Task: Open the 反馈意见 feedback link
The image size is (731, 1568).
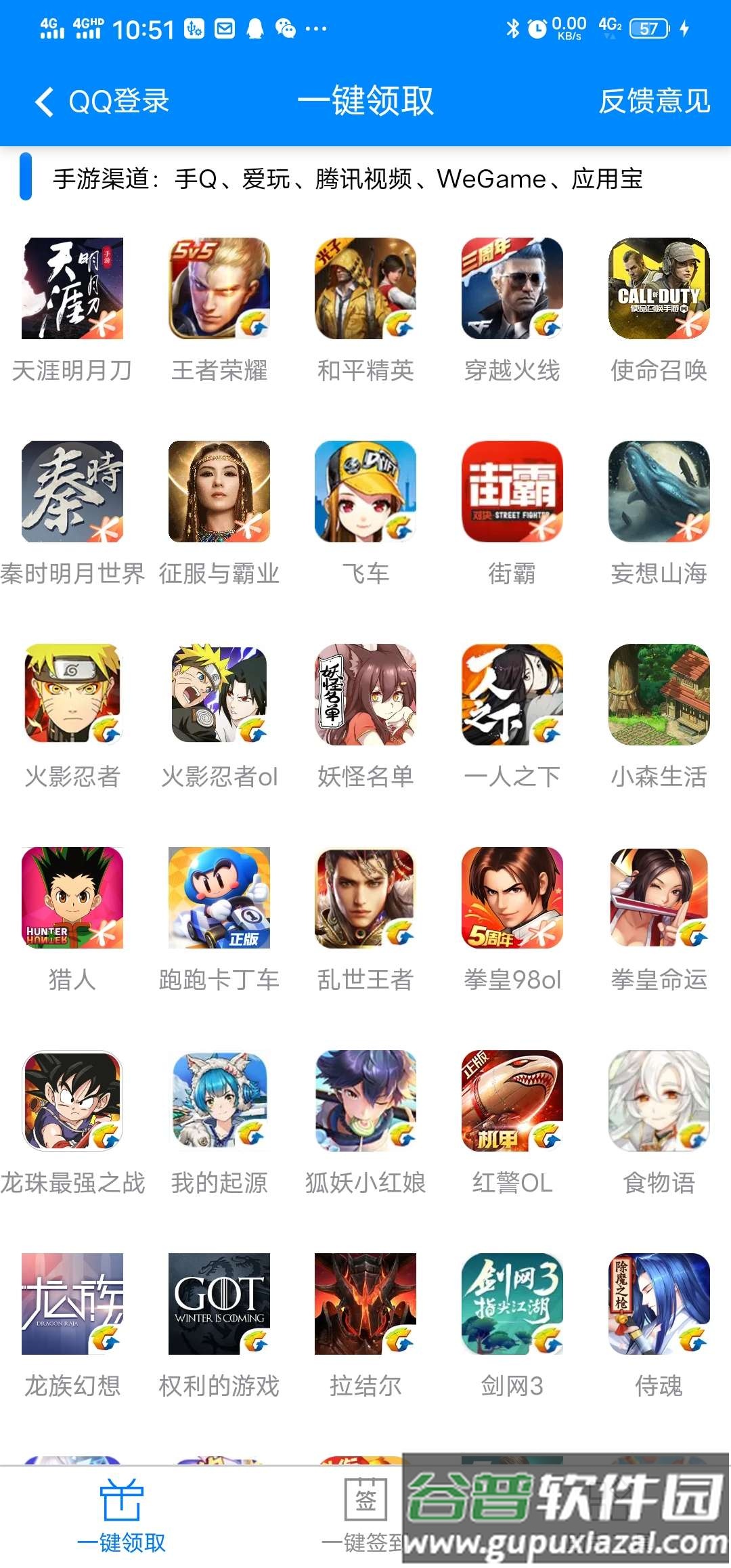Action: 654,100
